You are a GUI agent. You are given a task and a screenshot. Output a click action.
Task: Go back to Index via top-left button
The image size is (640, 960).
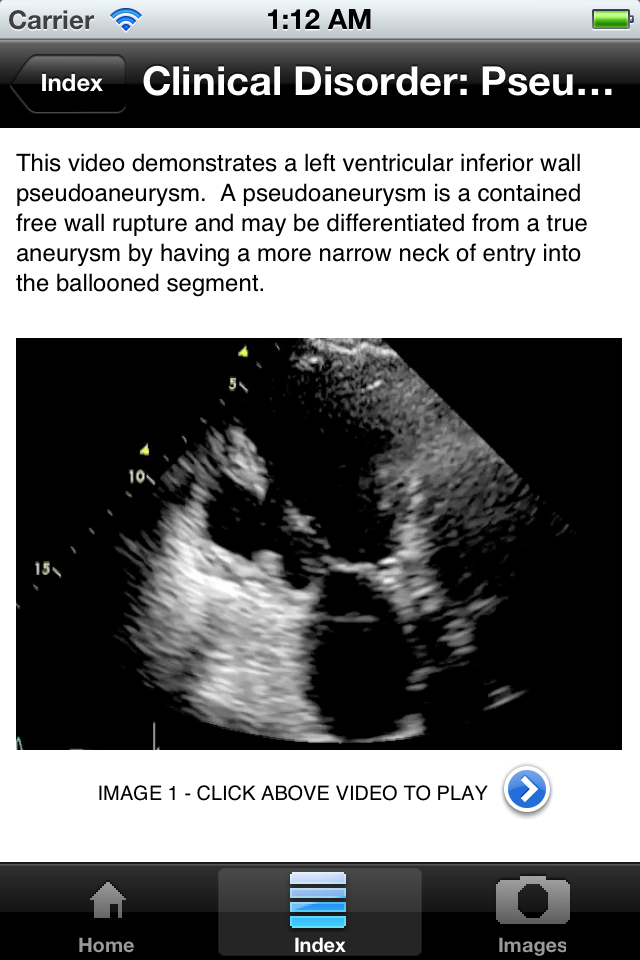coord(69,83)
